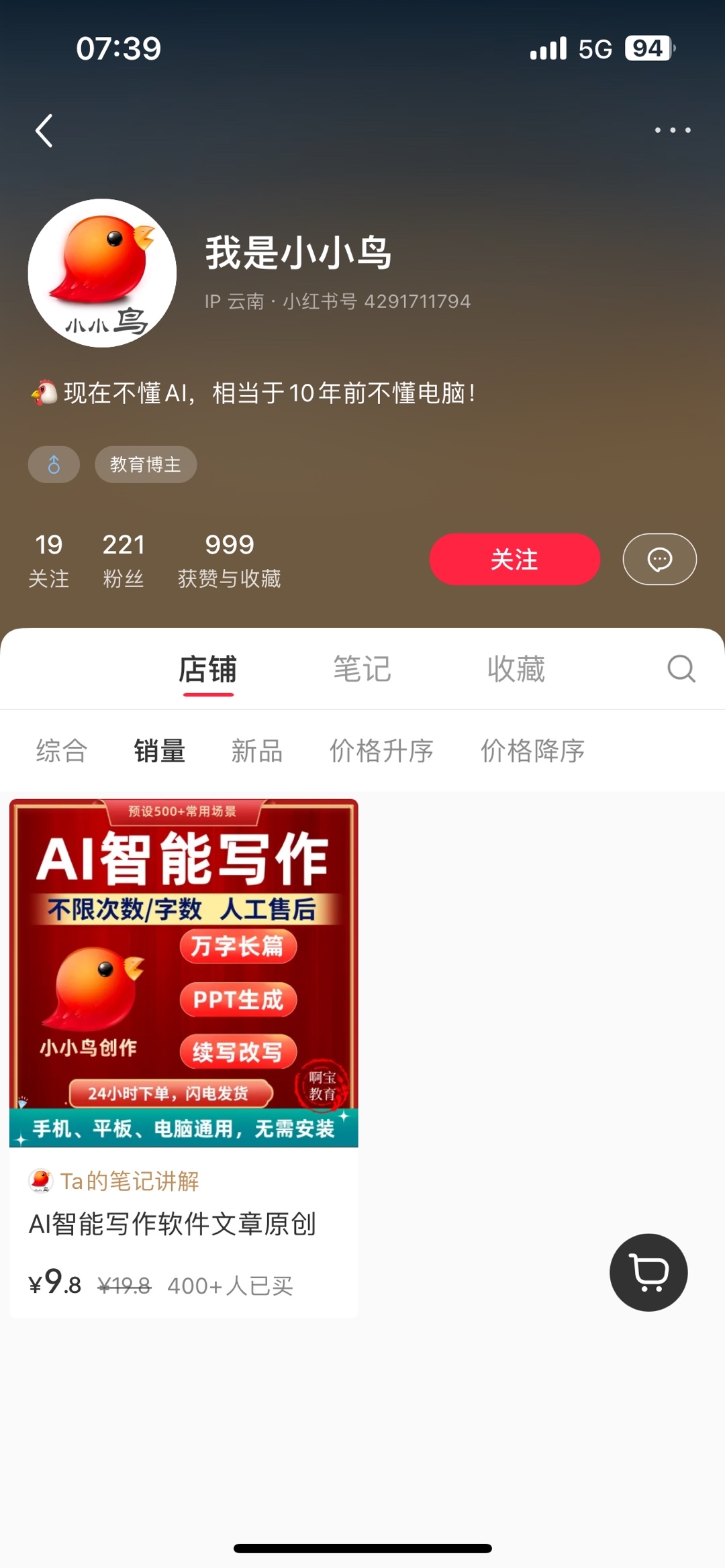This screenshot has height=1568, width=725.
Task: Open the three-dot overflow menu
Action: point(673,130)
